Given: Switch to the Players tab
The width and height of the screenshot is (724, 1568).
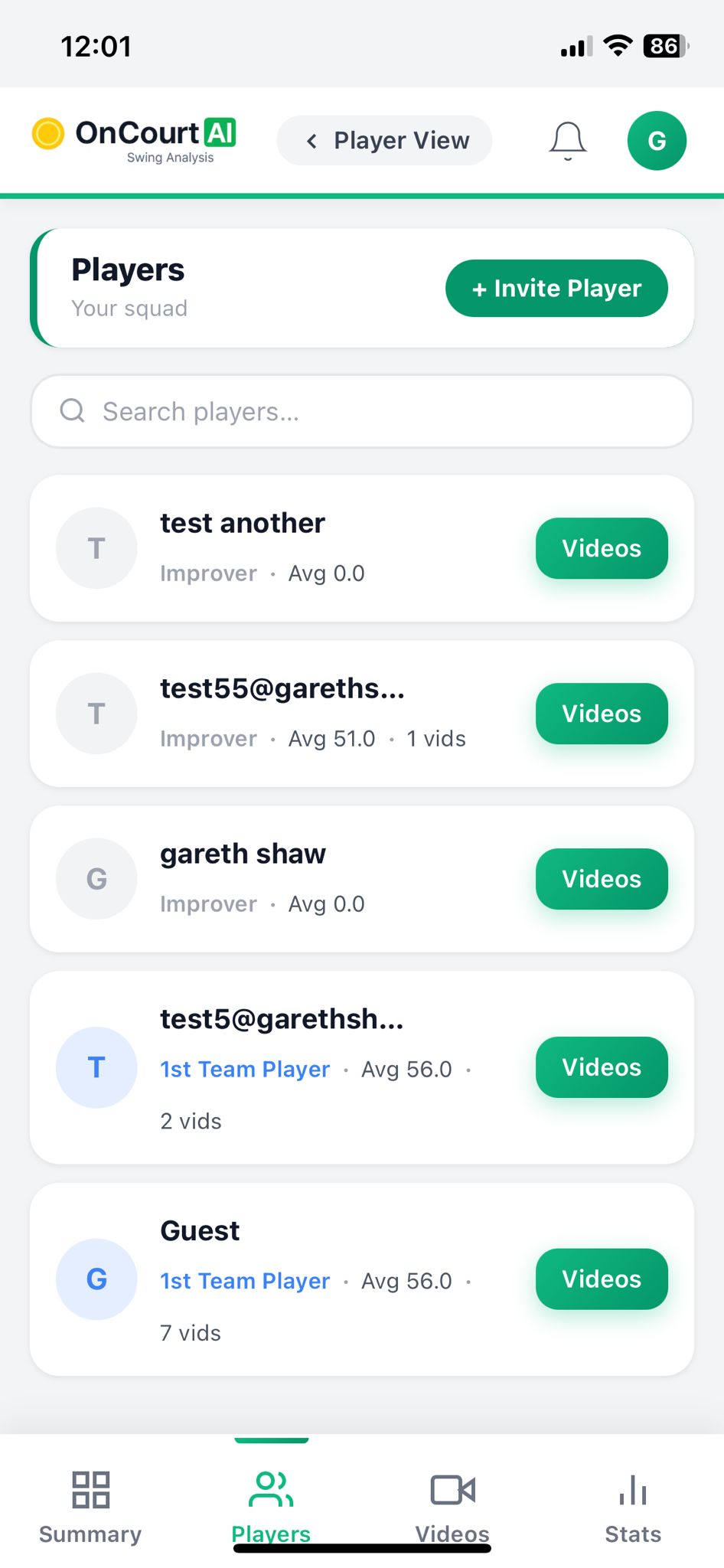Looking at the screenshot, I should (271, 1510).
